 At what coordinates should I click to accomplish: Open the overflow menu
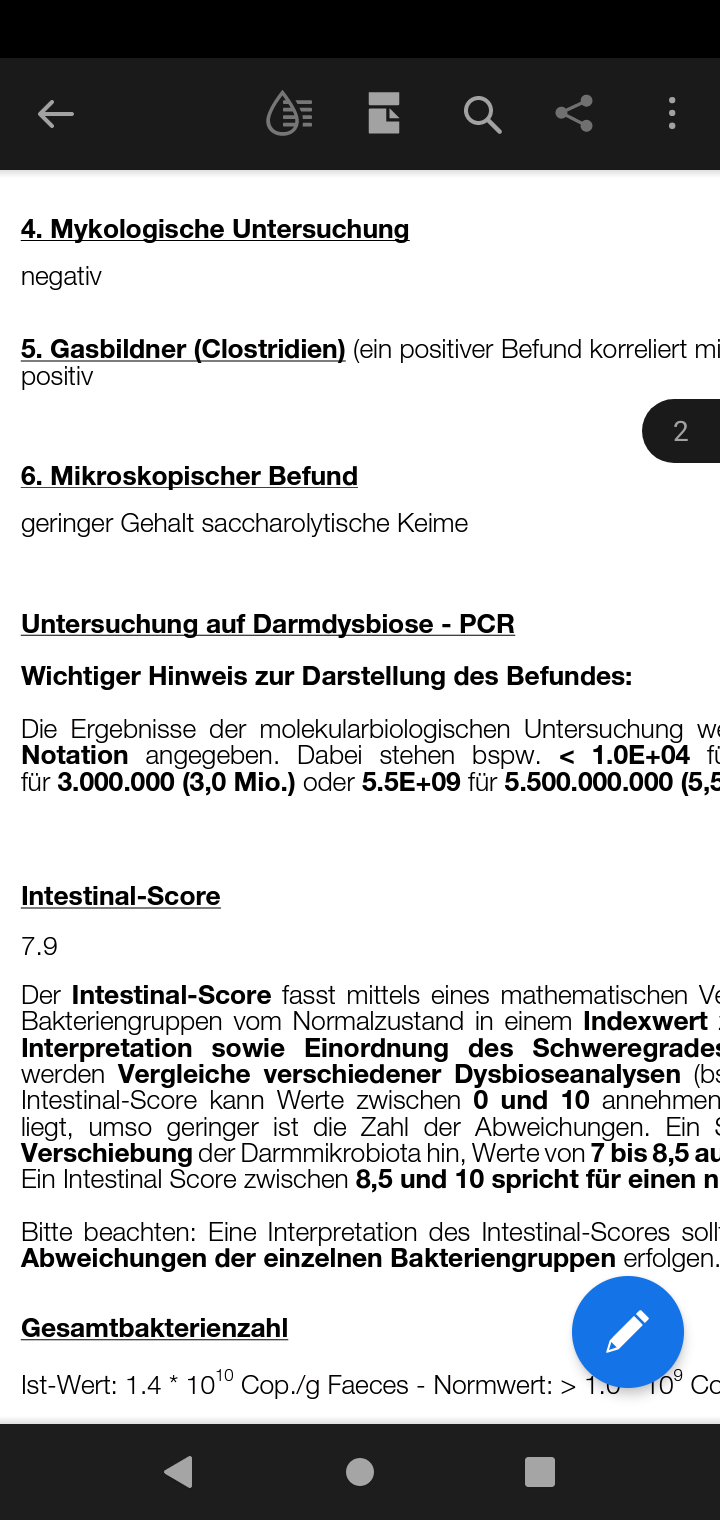click(x=672, y=114)
